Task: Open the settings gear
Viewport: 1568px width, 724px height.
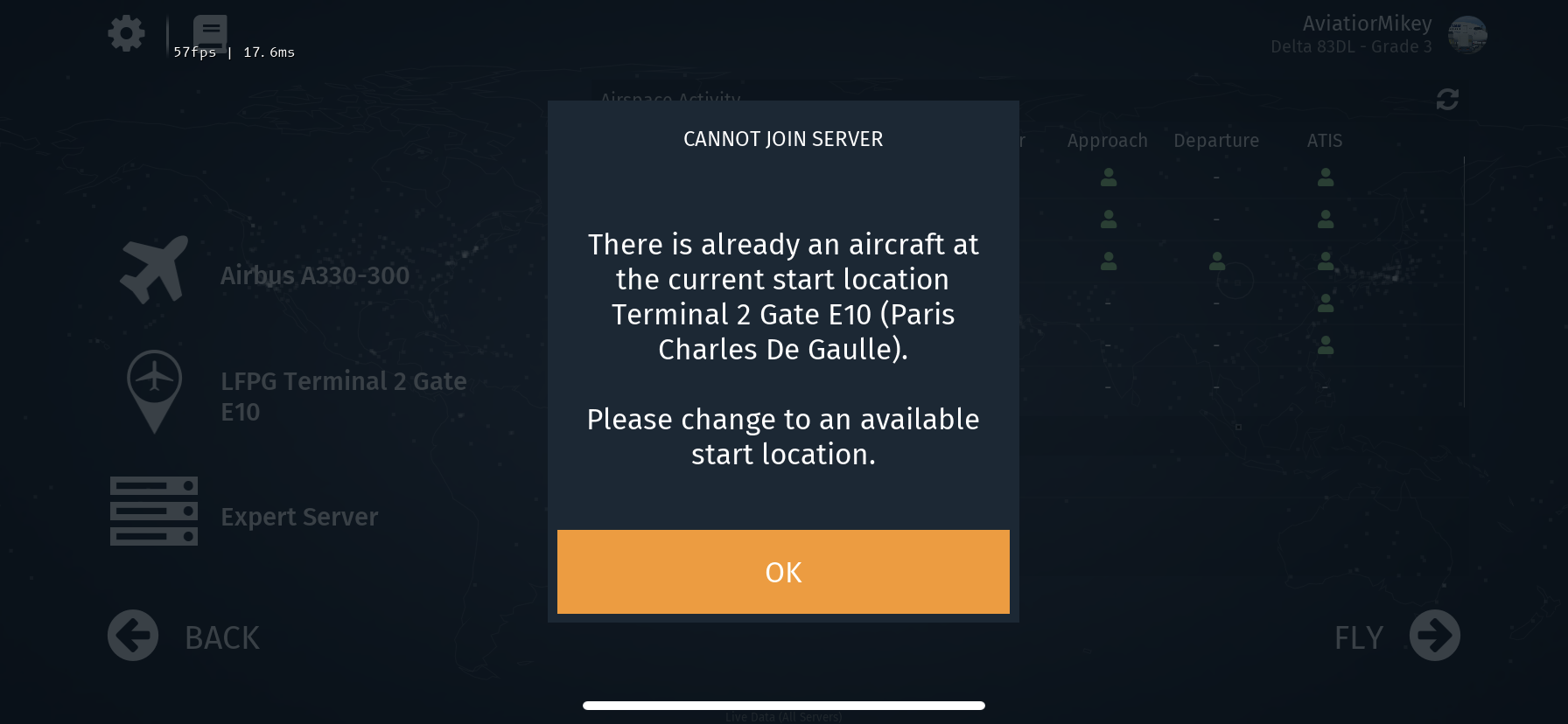Action: pyautogui.click(x=126, y=34)
